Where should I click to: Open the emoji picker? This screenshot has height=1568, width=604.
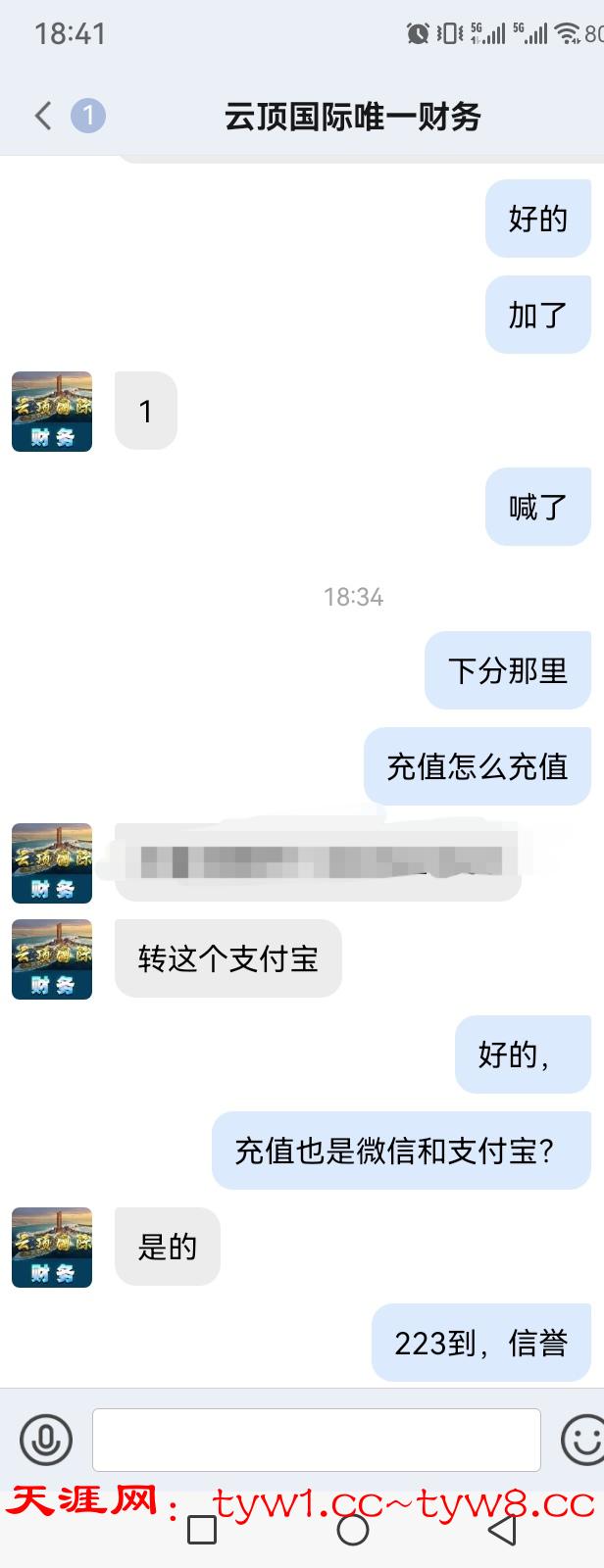coord(583,1440)
